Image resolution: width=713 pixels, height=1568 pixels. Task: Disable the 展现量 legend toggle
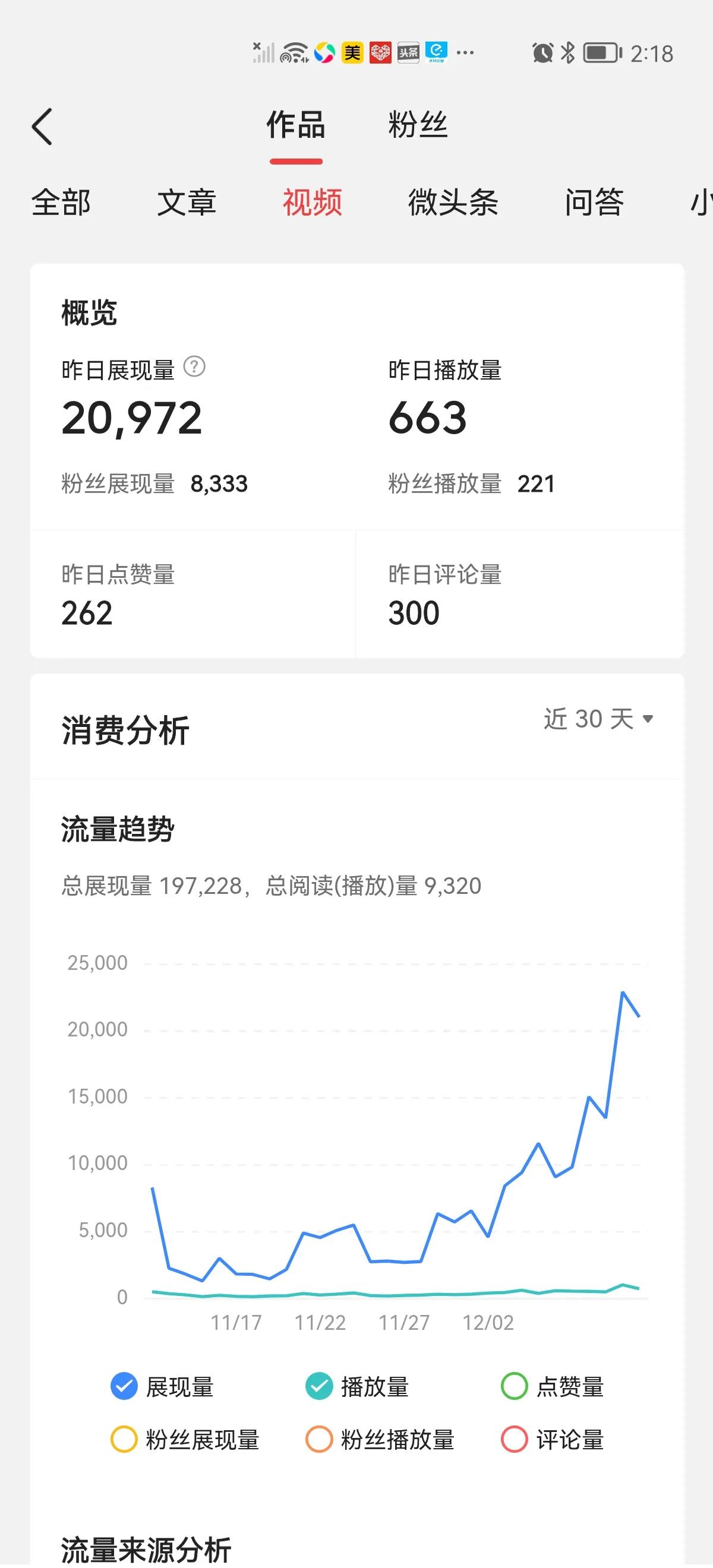pos(124,1387)
